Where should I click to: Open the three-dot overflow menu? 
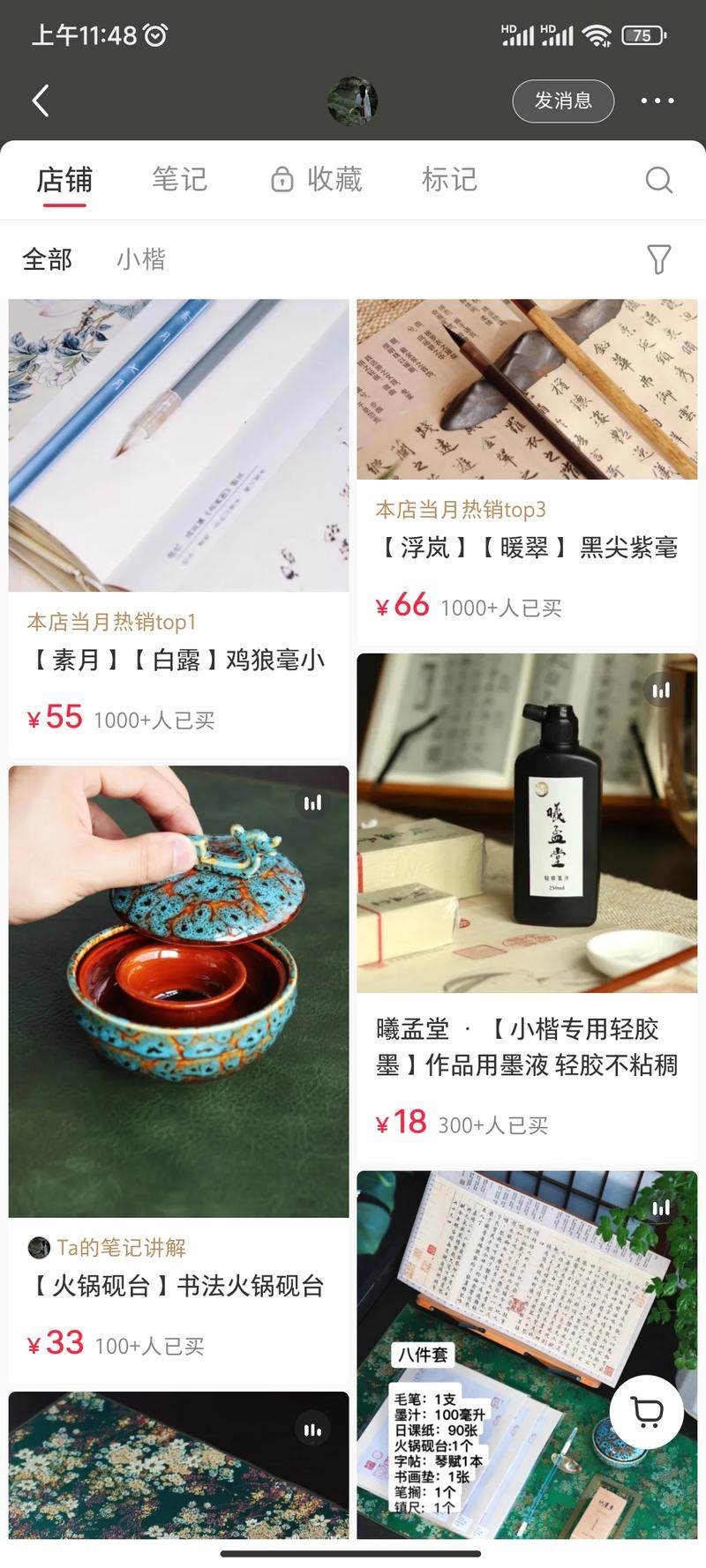pyautogui.click(x=657, y=101)
